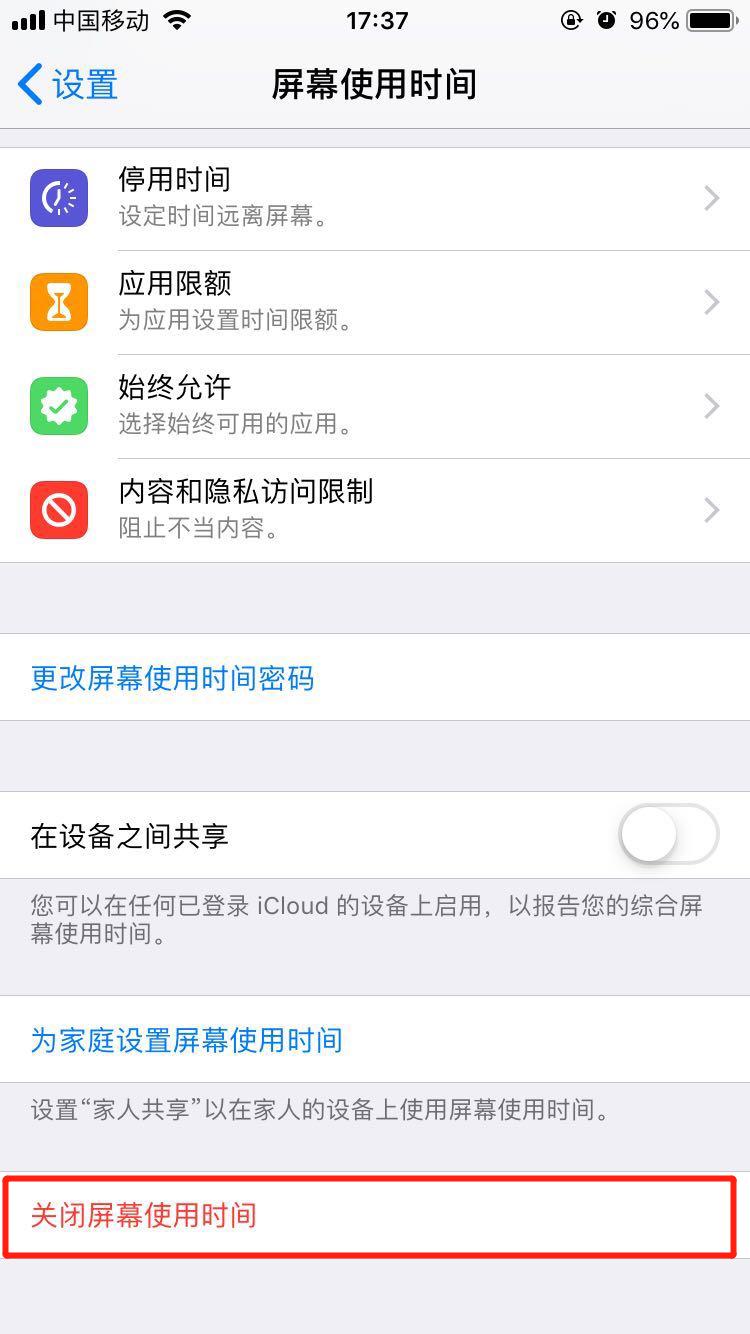
Task: Toggle the iCloud device sharing switch off
Action: point(668,835)
